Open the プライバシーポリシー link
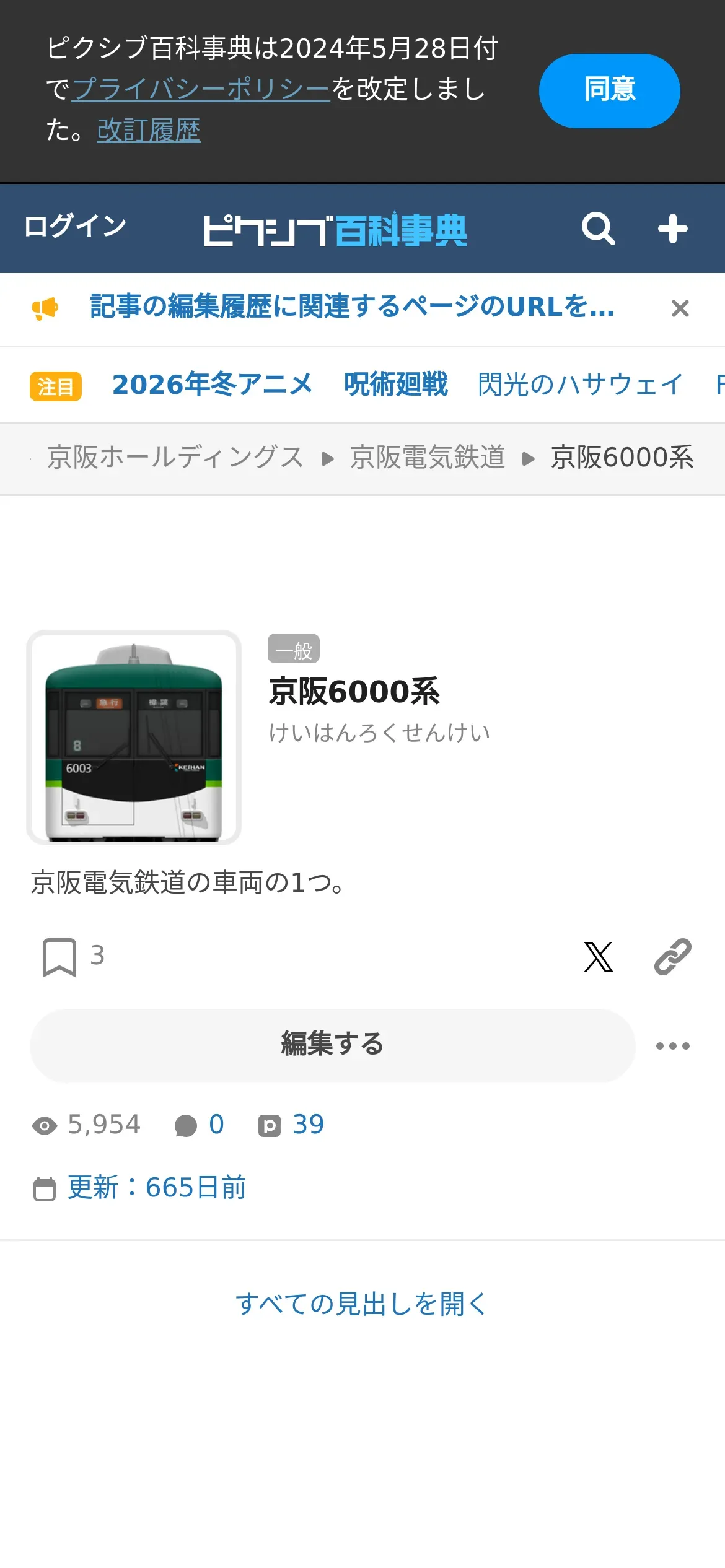This screenshot has height=1568, width=725. point(201,89)
